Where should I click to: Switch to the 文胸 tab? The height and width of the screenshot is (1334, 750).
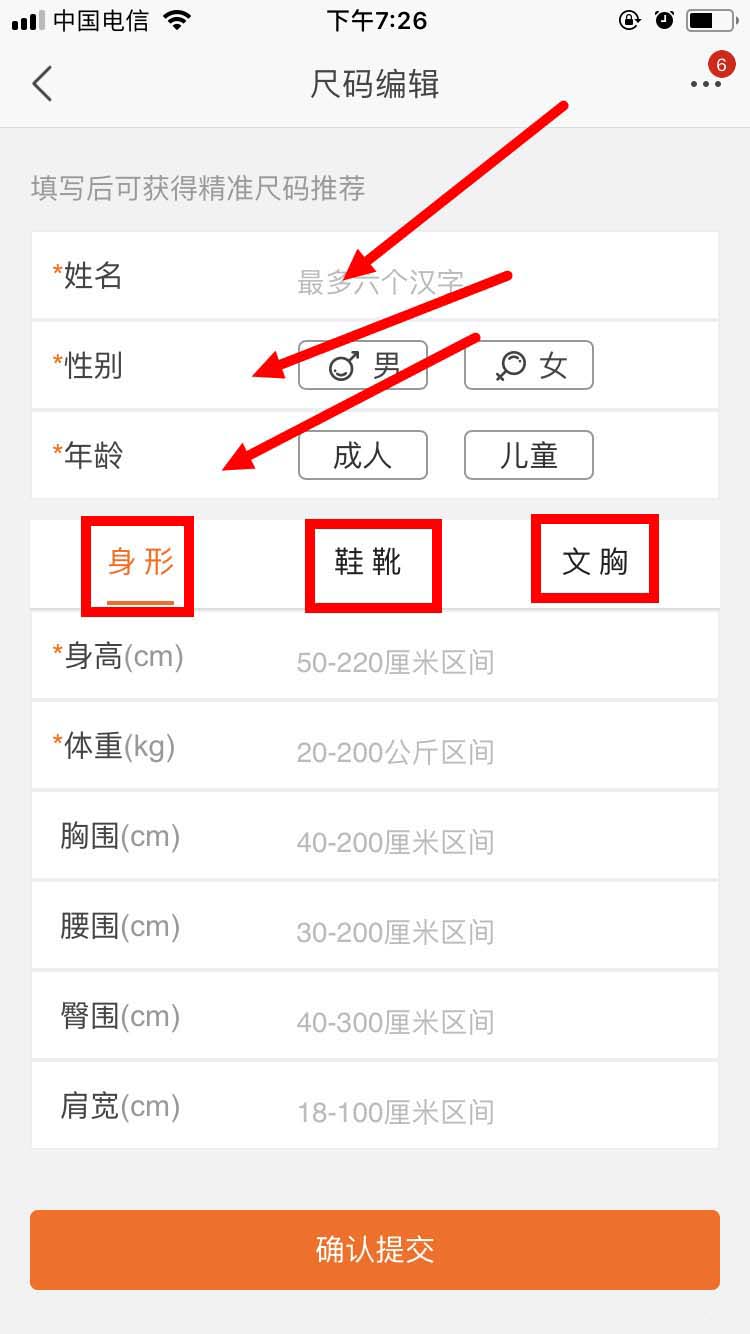pos(595,562)
